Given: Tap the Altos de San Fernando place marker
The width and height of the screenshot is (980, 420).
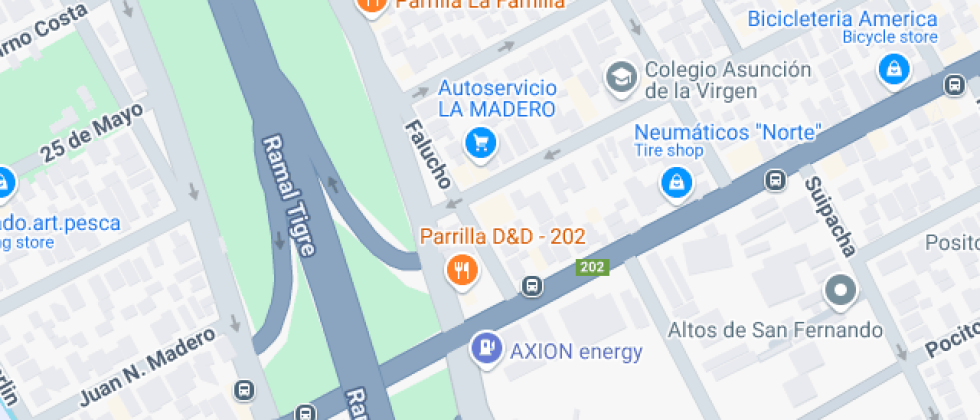Looking at the screenshot, I should (x=840, y=291).
